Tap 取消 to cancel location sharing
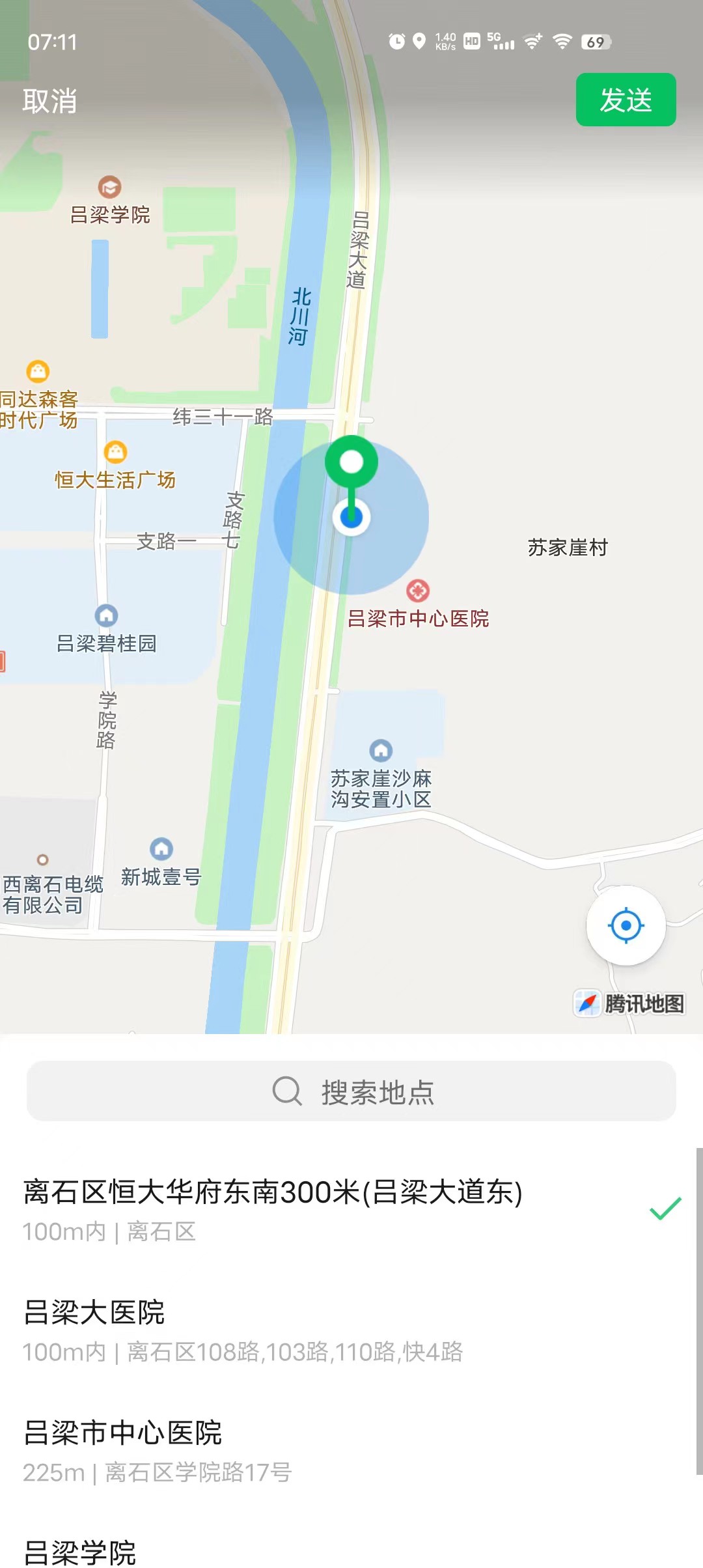This screenshot has width=703, height=1568. pos(49,101)
